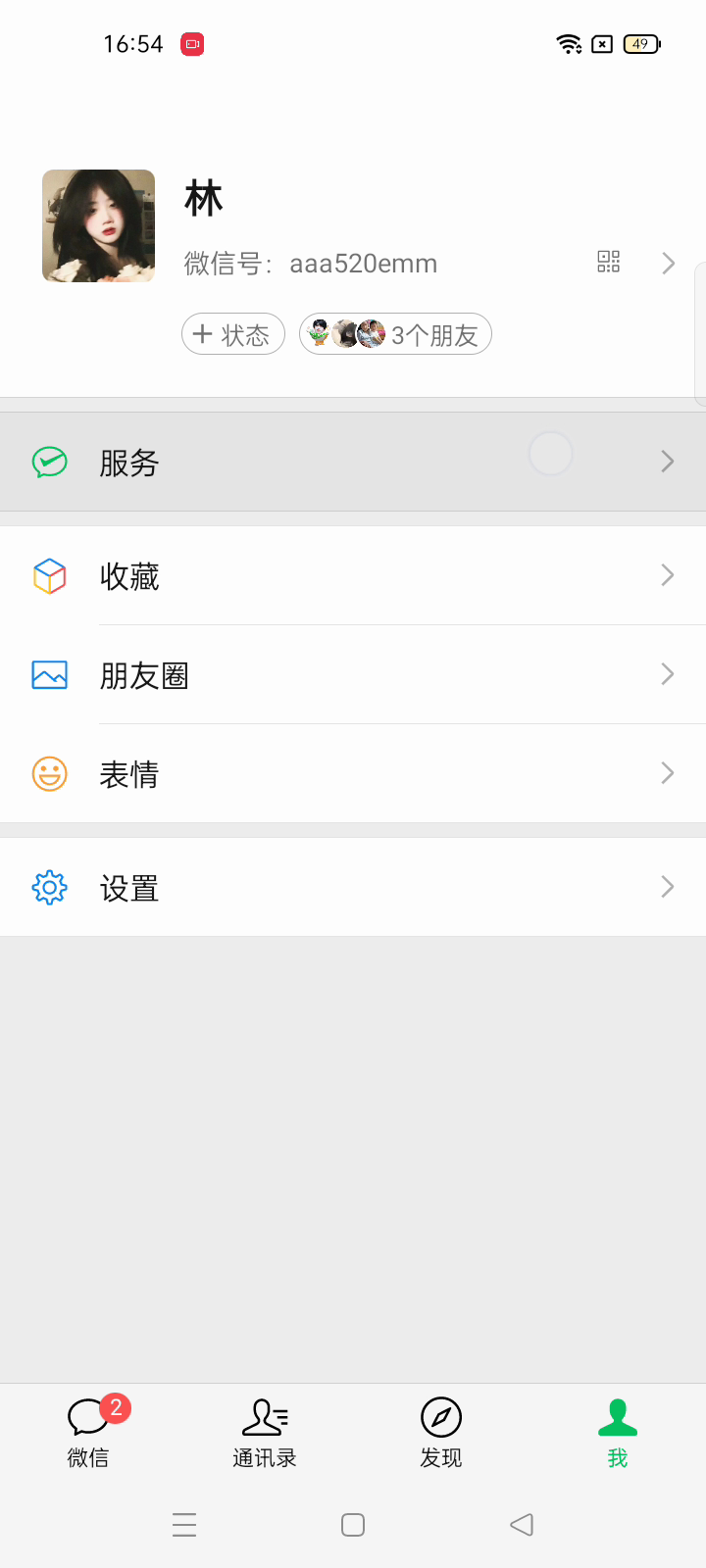The image size is (706, 1568).
Task: Open the 服务 (Services) row
Action: point(353,462)
